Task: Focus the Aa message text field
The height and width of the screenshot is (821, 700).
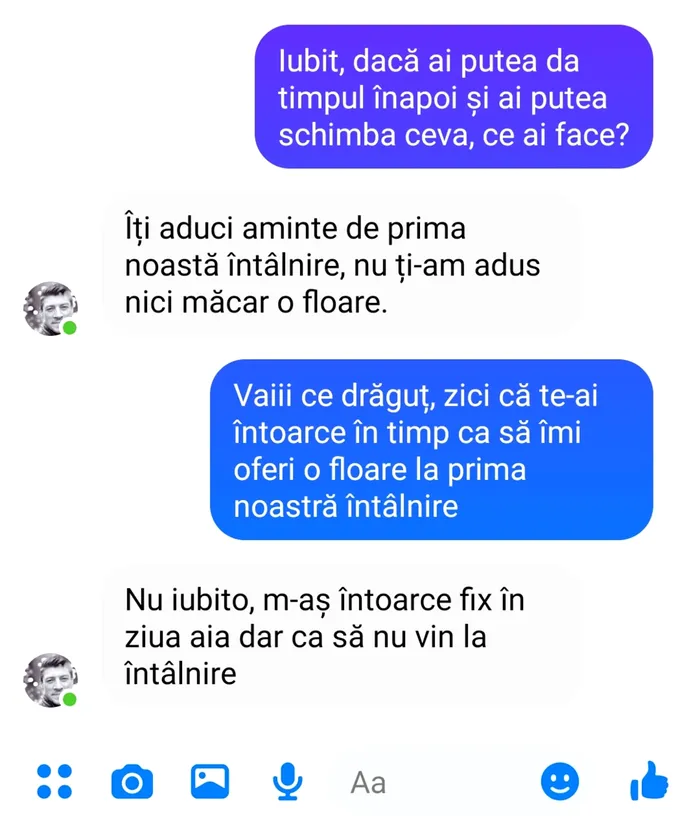Action: 420,782
